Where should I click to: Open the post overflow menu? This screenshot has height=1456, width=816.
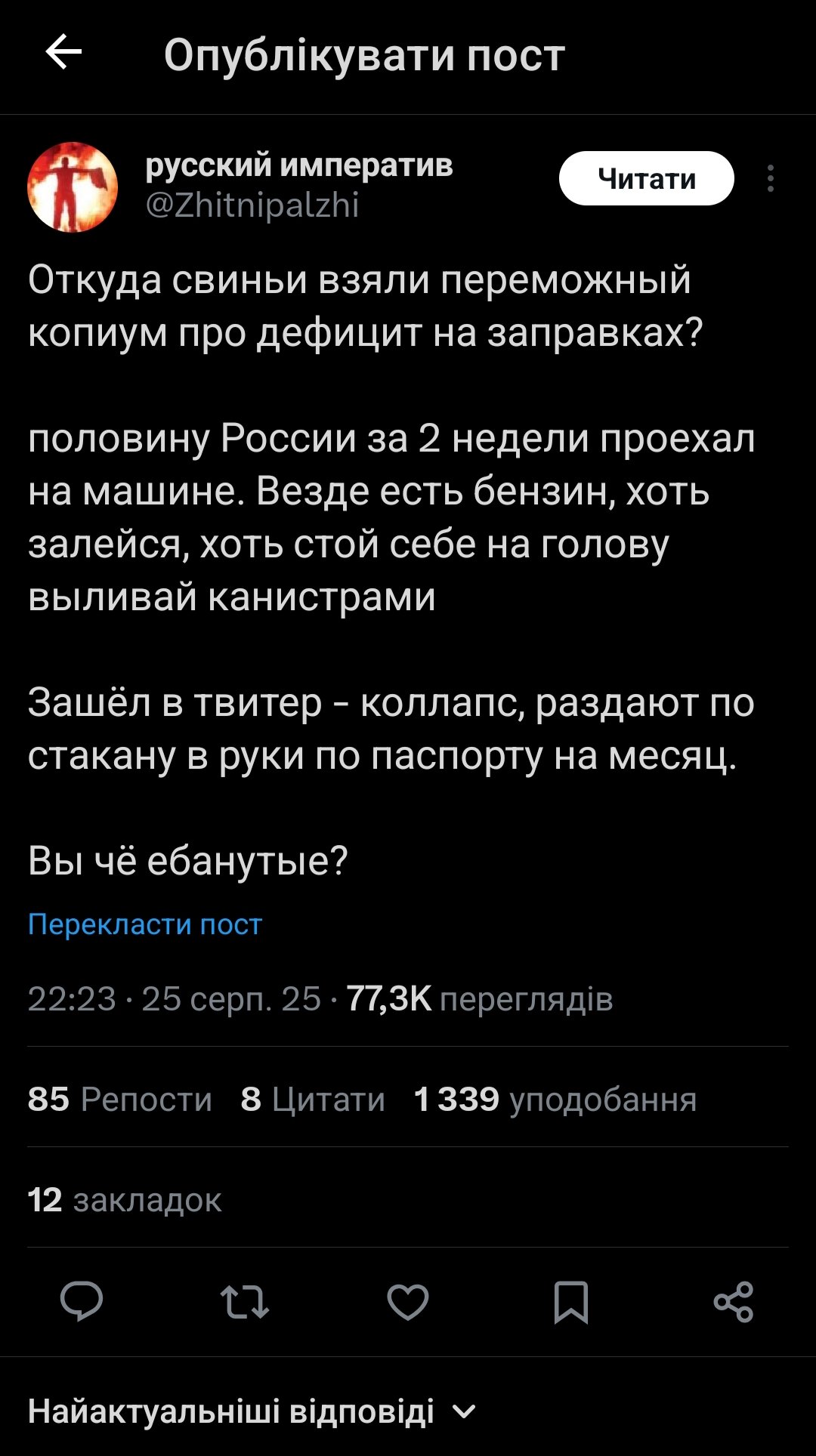(x=770, y=179)
